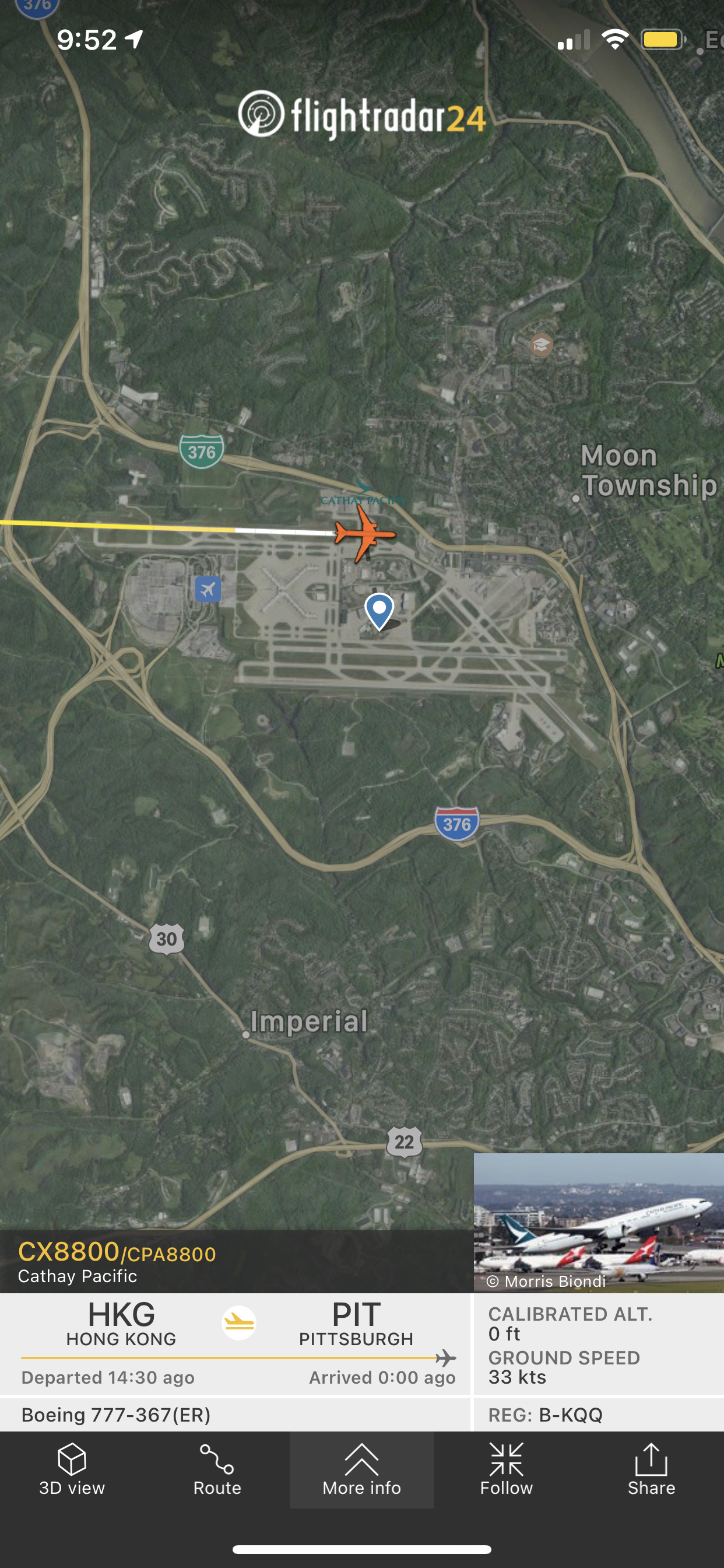The height and width of the screenshot is (1568, 724).
Task: Share this flight
Action: coord(651,1469)
